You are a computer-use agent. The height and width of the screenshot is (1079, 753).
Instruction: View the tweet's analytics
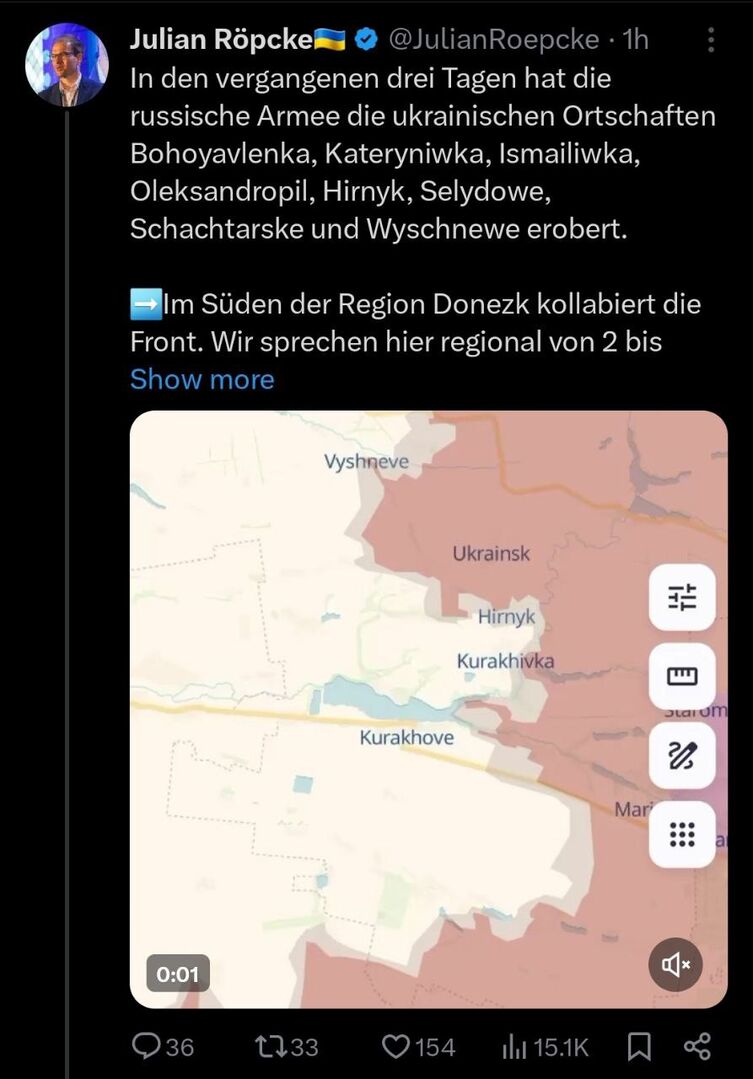(x=514, y=1047)
